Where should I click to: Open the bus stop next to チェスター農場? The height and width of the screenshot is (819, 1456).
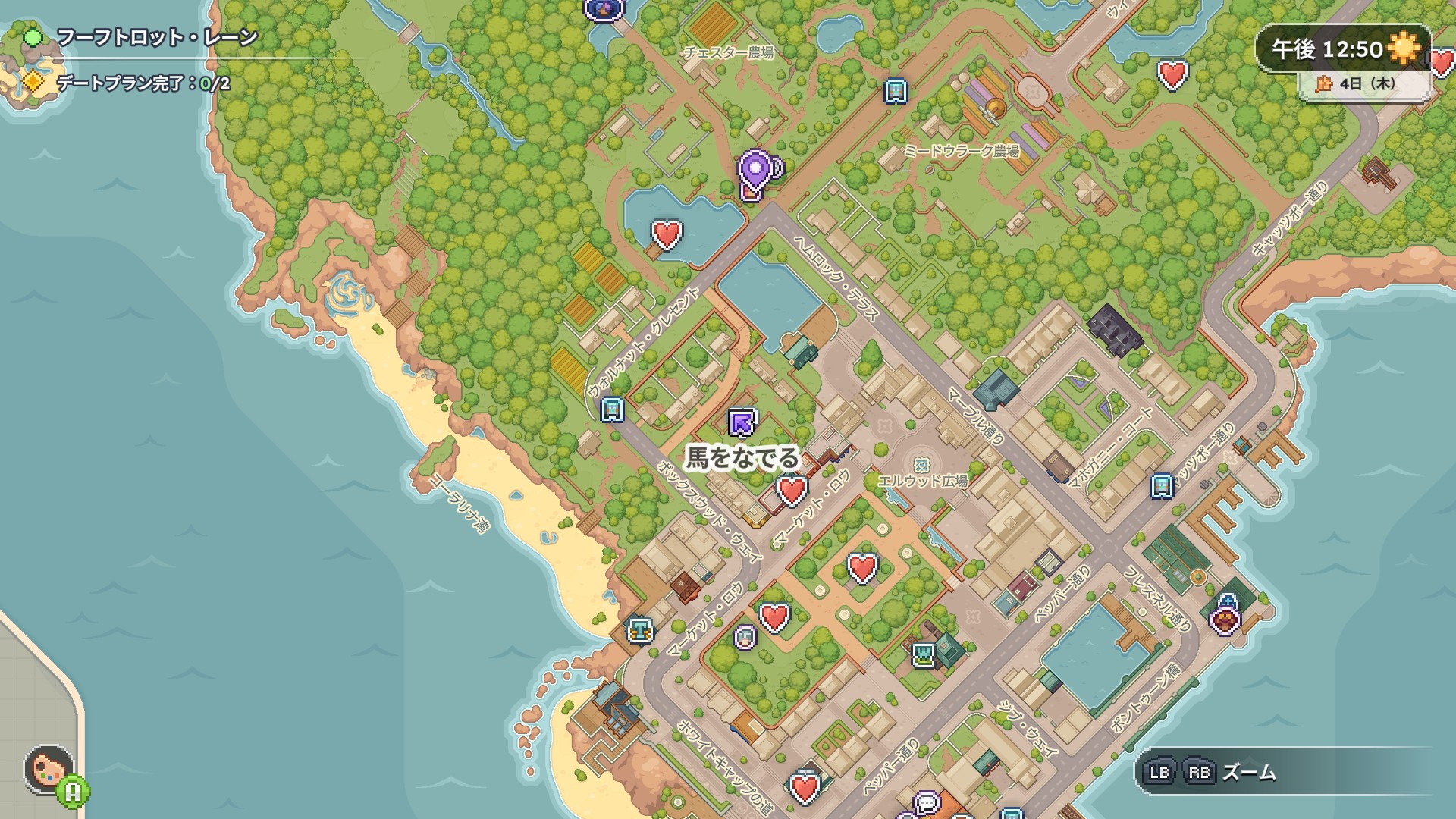[896, 91]
